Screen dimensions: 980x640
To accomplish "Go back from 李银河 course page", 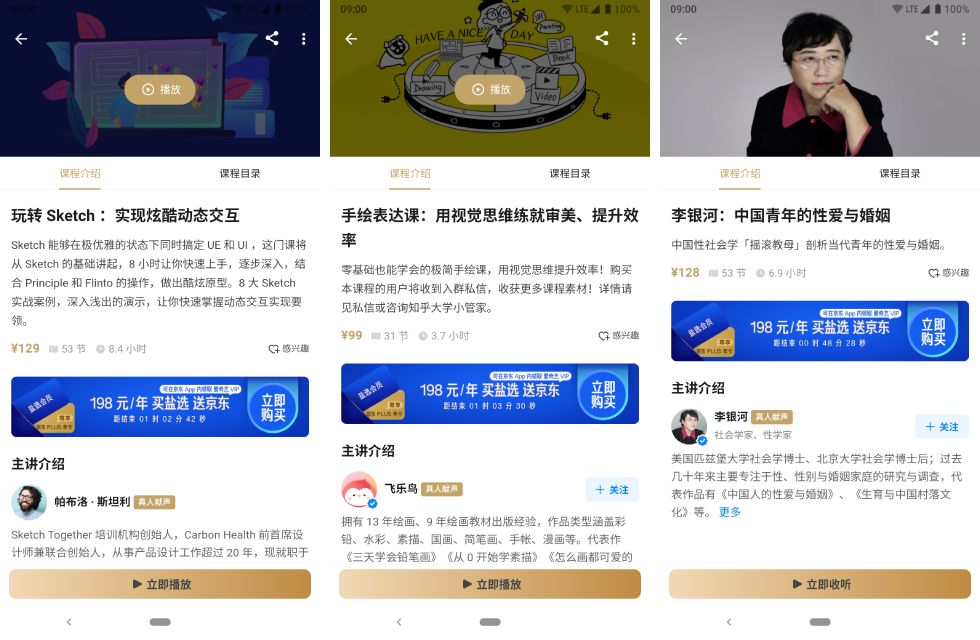I will (681, 38).
